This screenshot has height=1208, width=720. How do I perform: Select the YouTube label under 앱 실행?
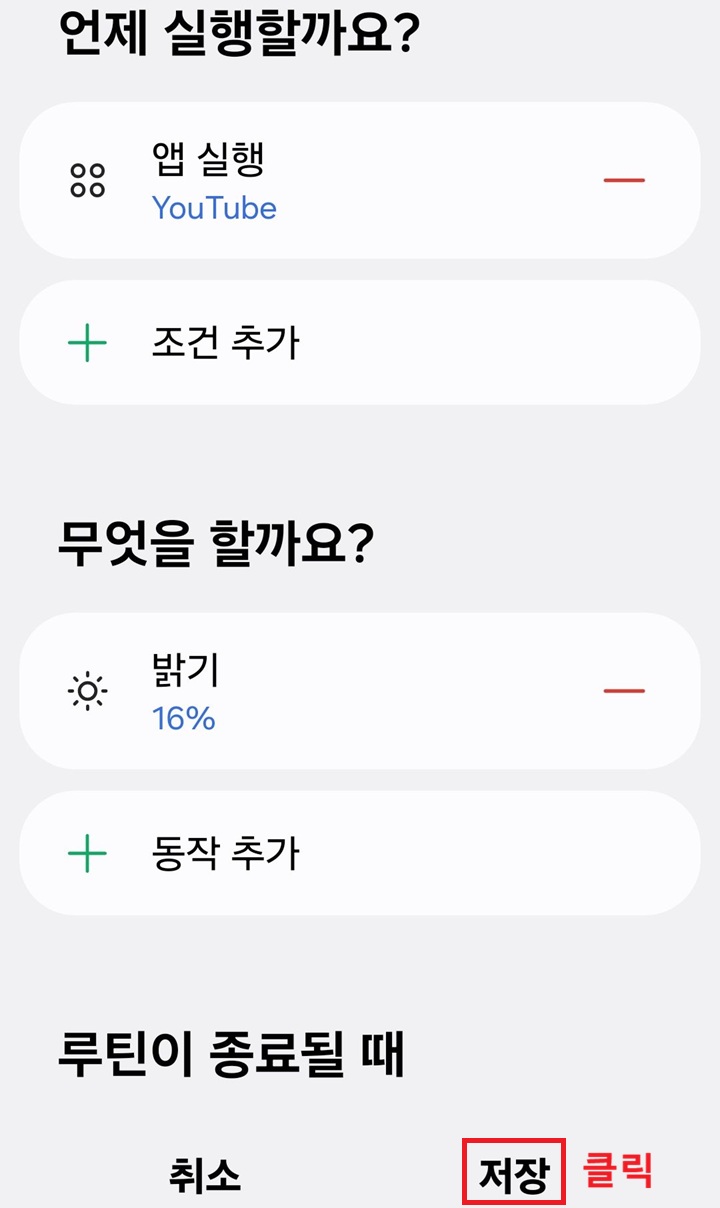coord(216,209)
